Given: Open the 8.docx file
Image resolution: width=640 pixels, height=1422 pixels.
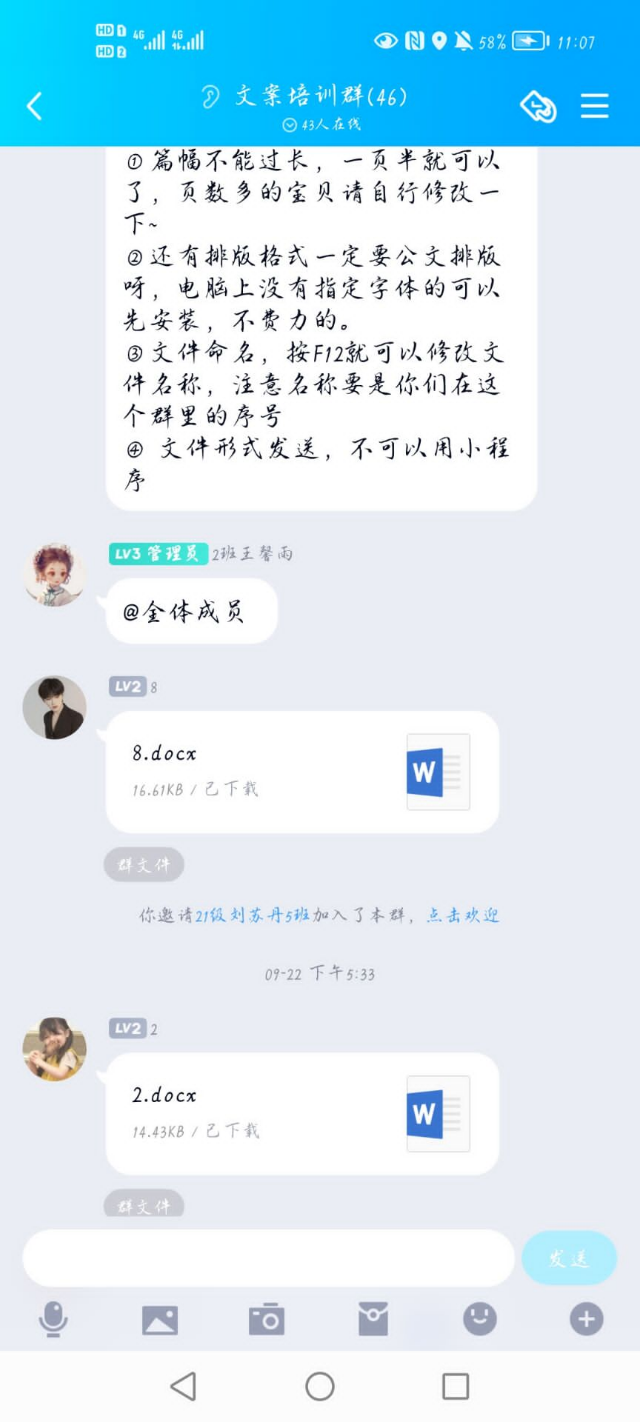Looking at the screenshot, I should [x=302, y=771].
